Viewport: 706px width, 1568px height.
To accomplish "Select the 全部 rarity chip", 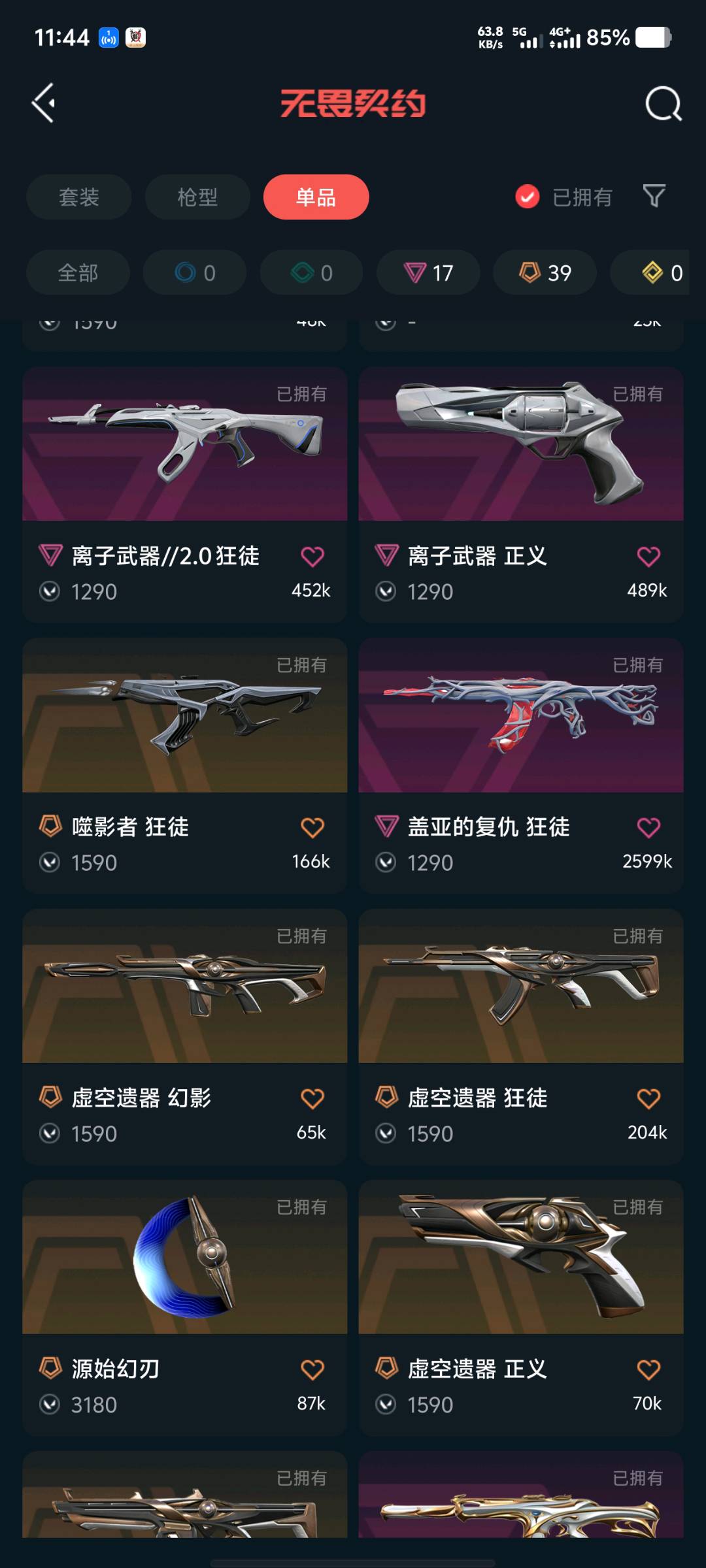I will pos(78,272).
